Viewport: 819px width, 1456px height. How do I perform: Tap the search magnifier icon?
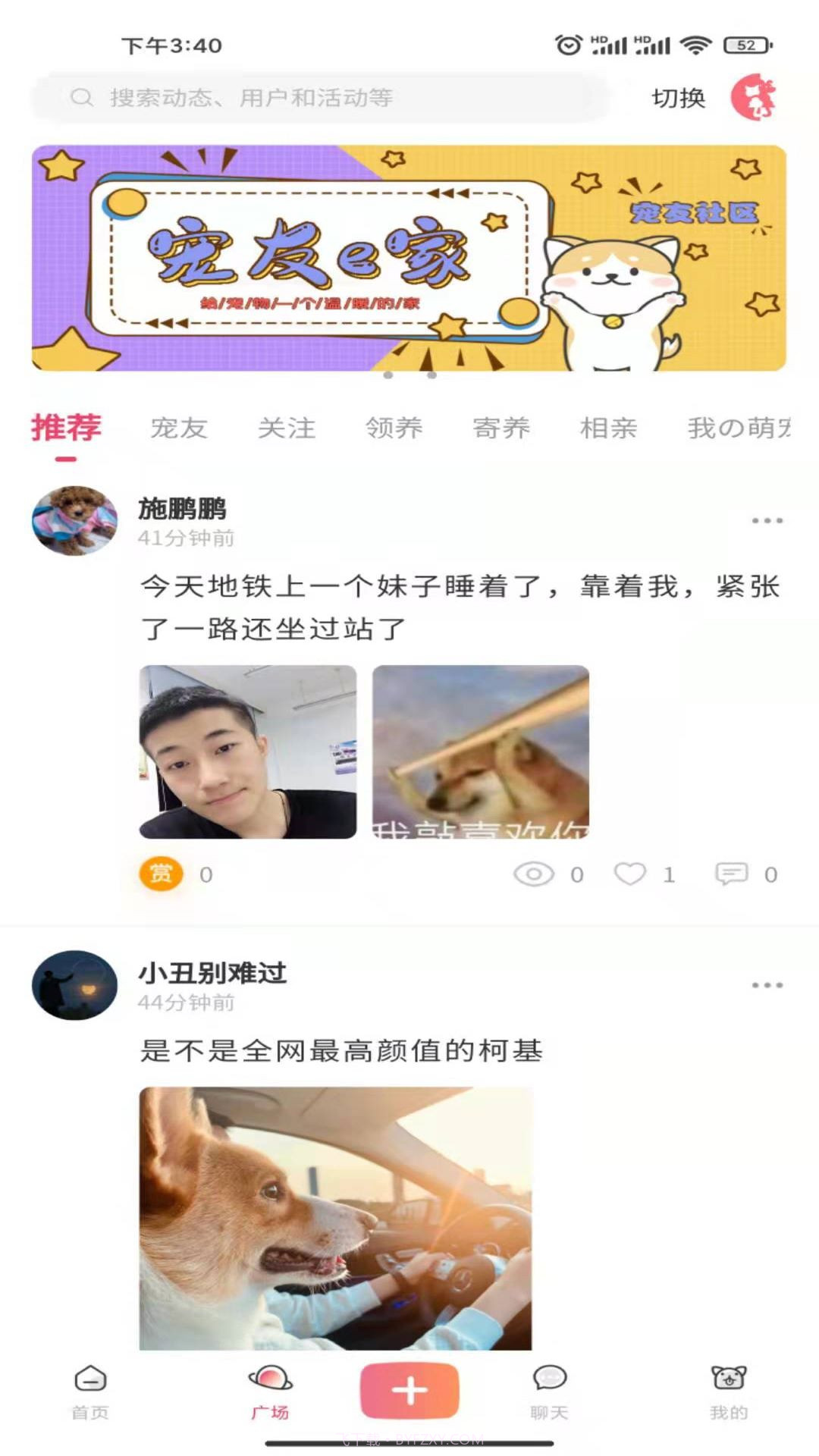click(x=80, y=97)
